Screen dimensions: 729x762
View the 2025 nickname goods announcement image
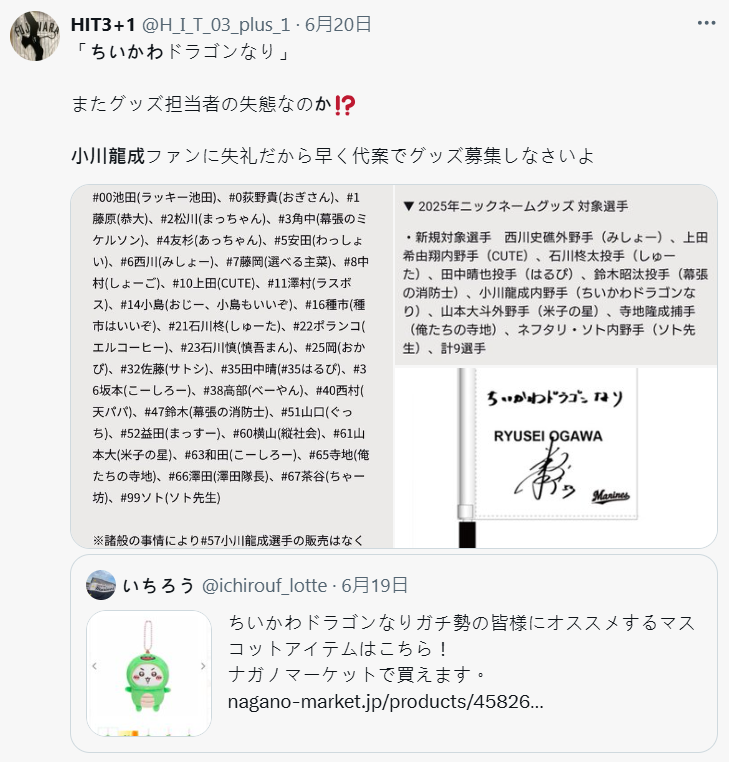(556, 275)
